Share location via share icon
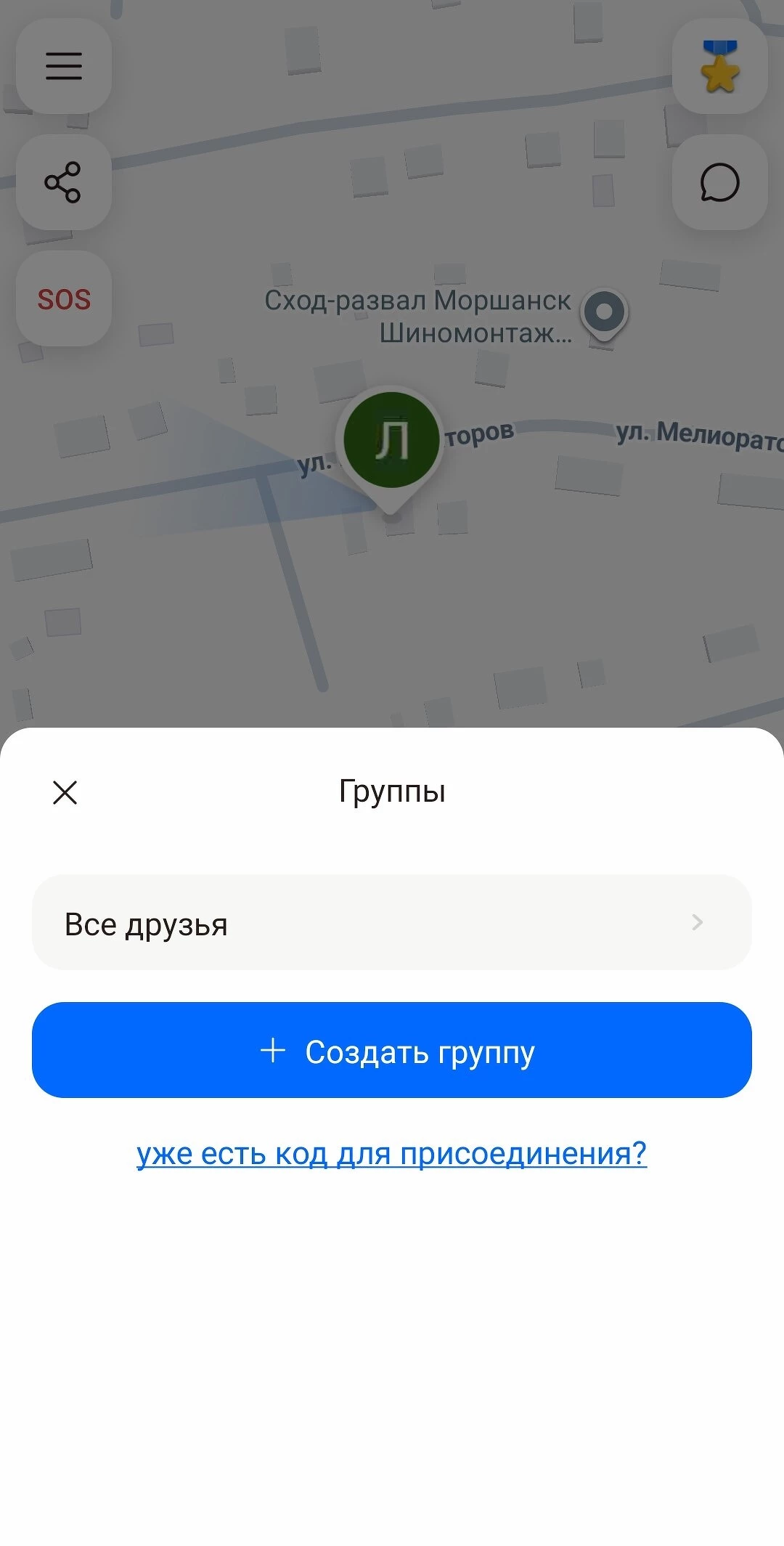This screenshot has height=1546, width=784. [64, 182]
